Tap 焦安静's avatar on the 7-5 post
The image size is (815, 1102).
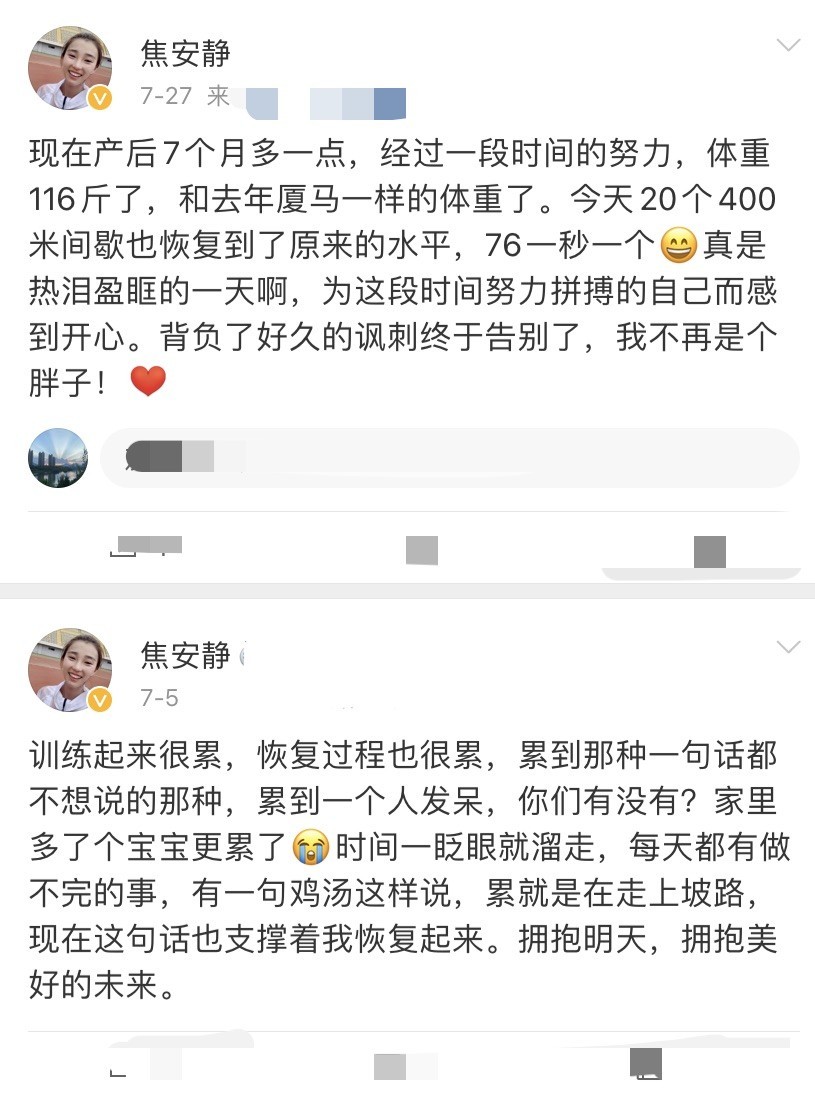pyautogui.click(x=69, y=670)
